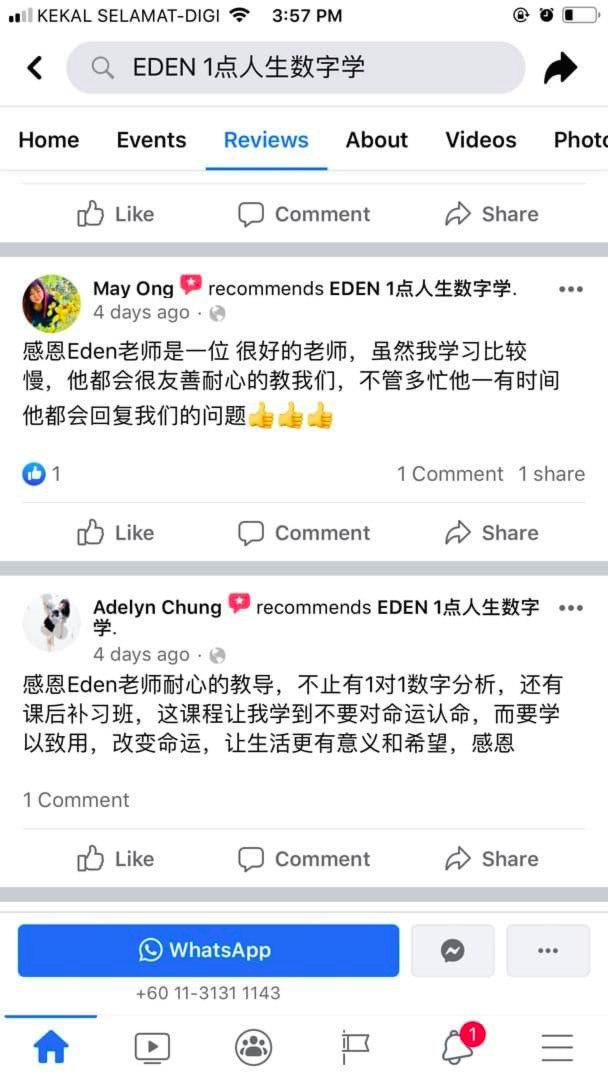608x1080 pixels.
Task: Comment on Adelyn Chung's review
Action: 304,859
